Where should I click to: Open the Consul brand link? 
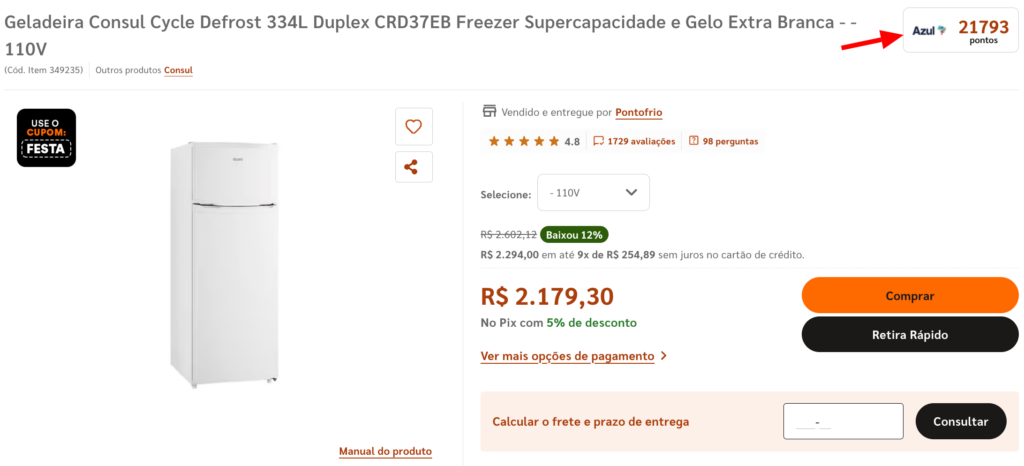click(178, 70)
